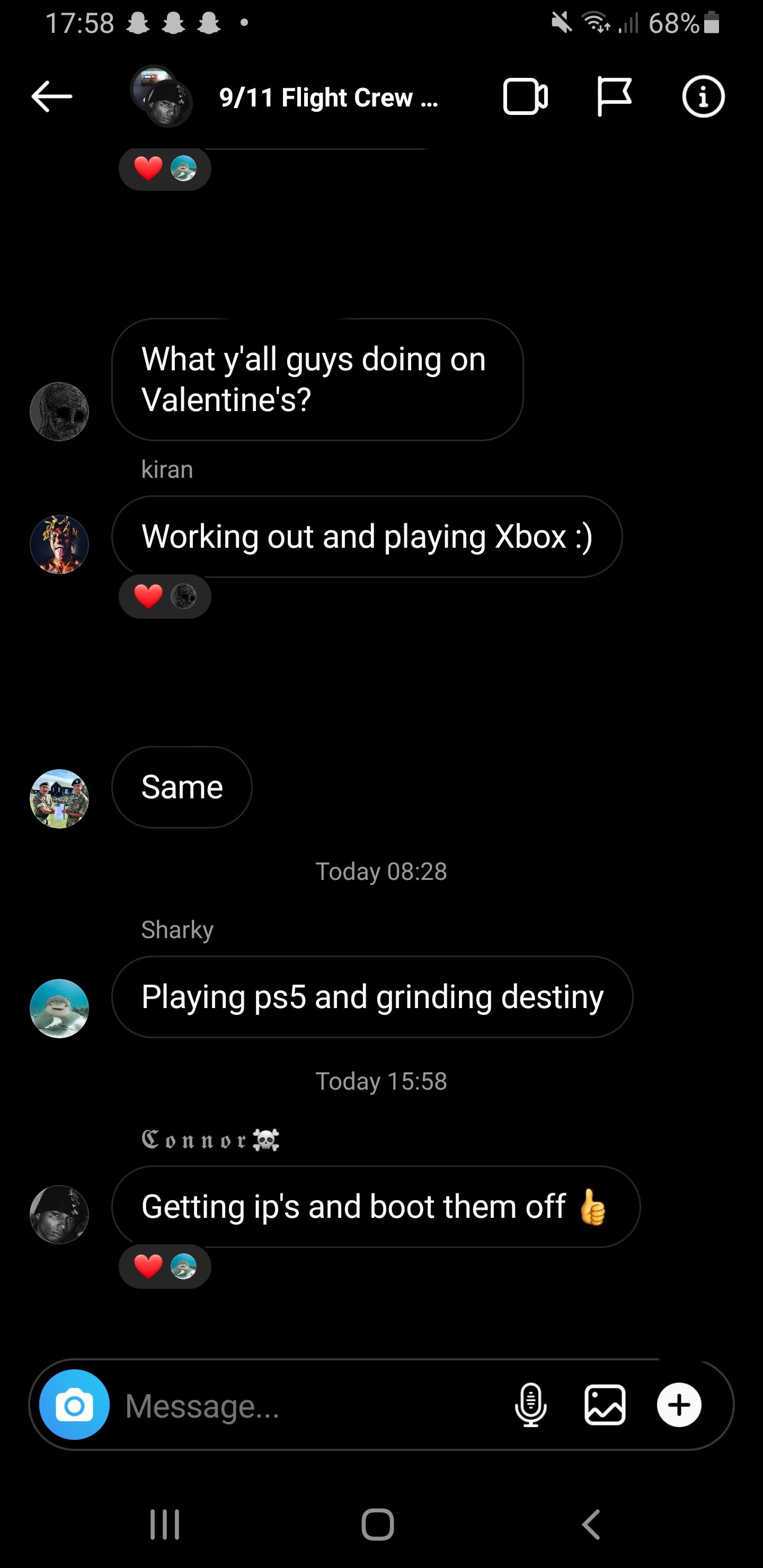
Task: Open recent apps from navigation bar
Action: point(164,1524)
